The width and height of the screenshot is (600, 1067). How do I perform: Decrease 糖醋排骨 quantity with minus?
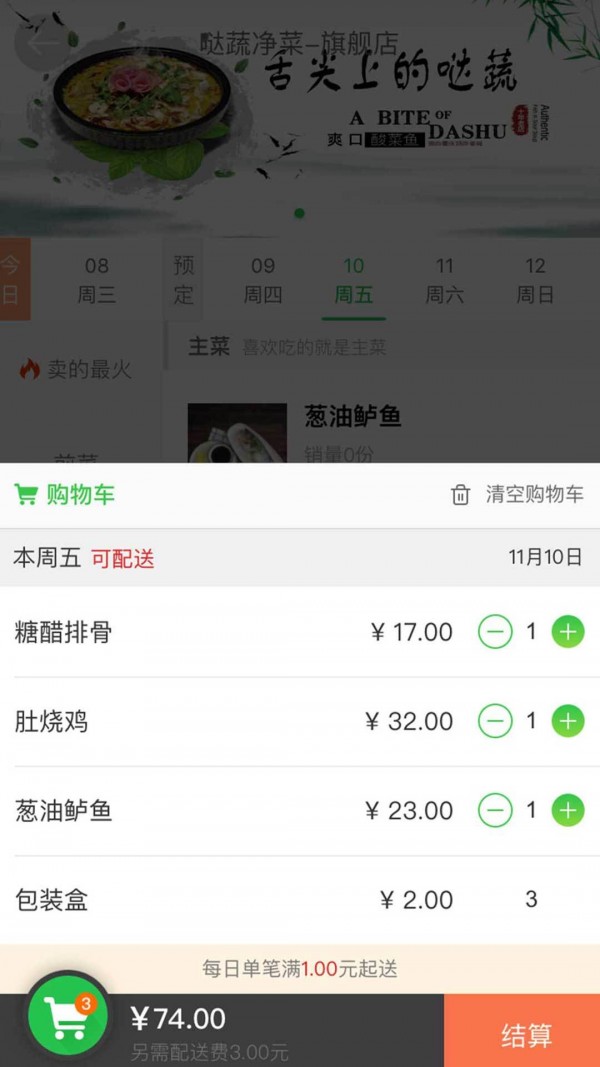pos(495,632)
